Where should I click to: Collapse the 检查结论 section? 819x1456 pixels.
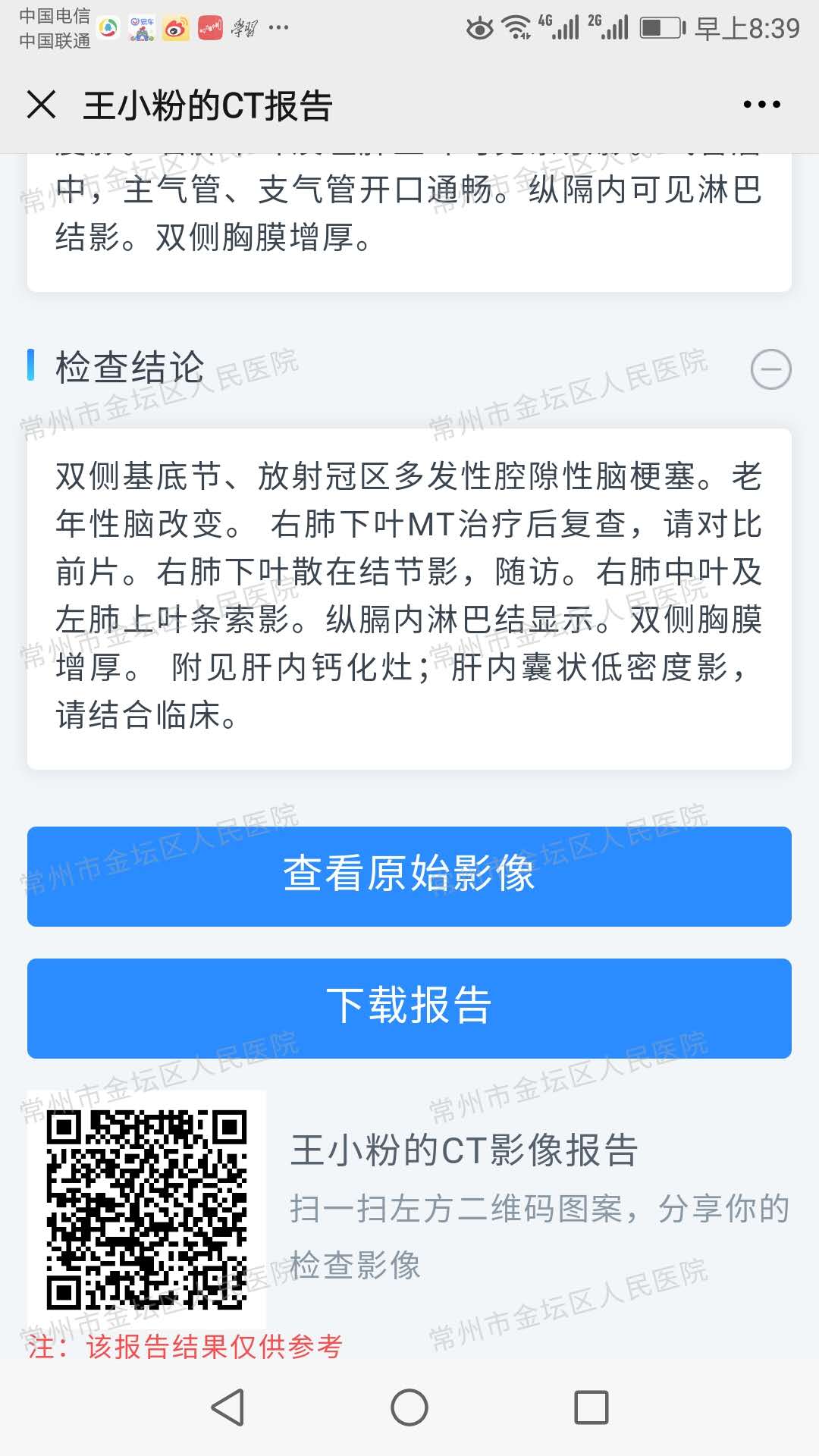pyautogui.click(x=770, y=369)
